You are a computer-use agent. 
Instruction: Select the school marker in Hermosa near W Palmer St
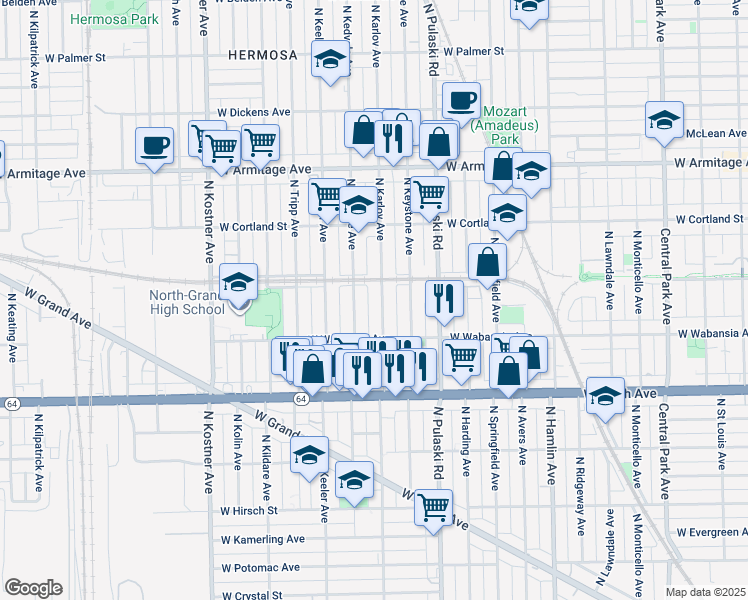pos(329,59)
